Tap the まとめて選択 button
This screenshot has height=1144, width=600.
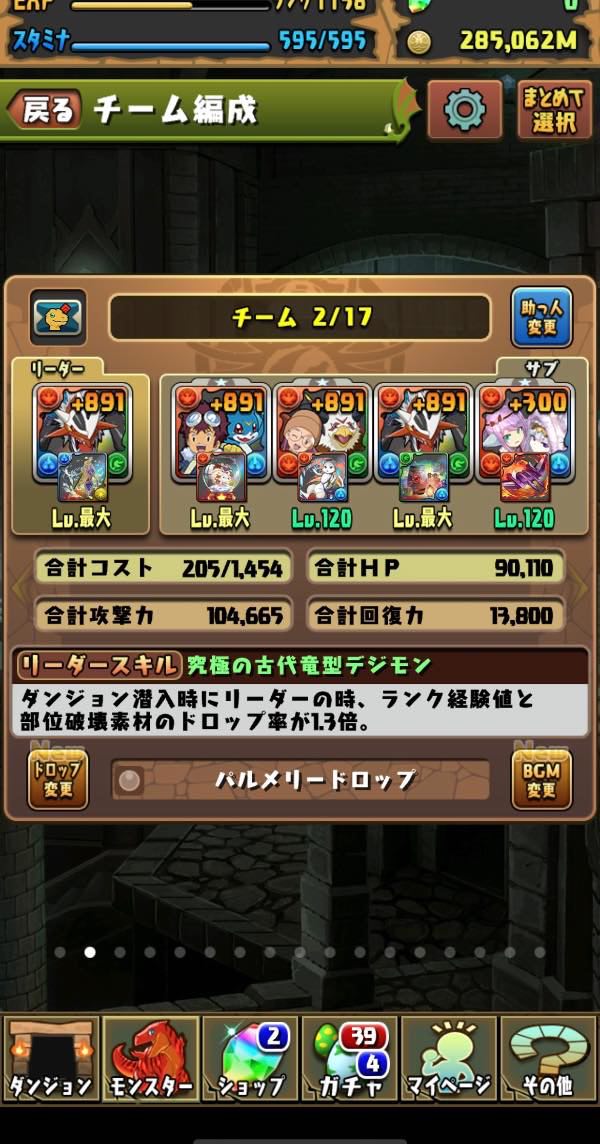pyautogui.click(x=553, y=110)
